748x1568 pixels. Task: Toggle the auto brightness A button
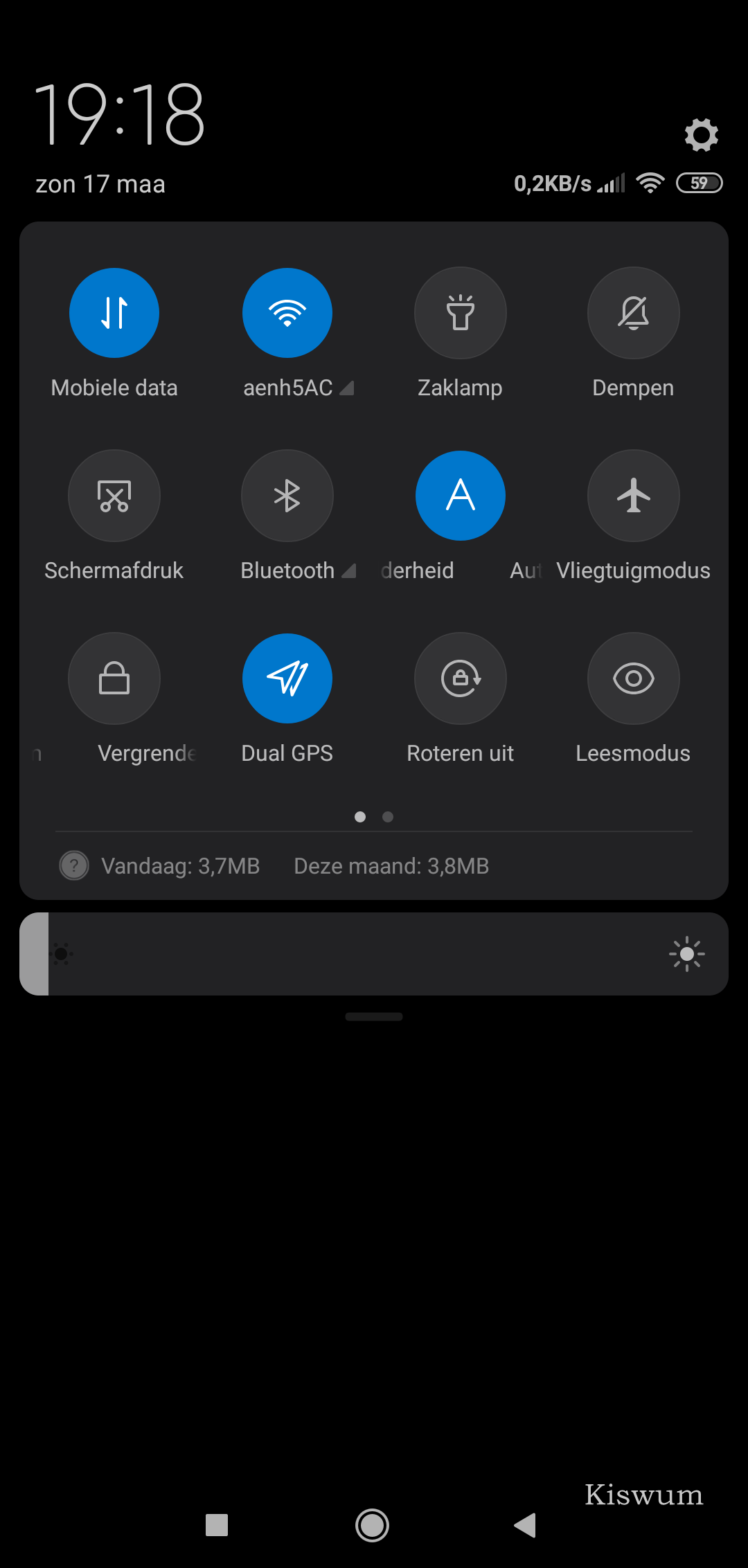(x=461, y=496)
